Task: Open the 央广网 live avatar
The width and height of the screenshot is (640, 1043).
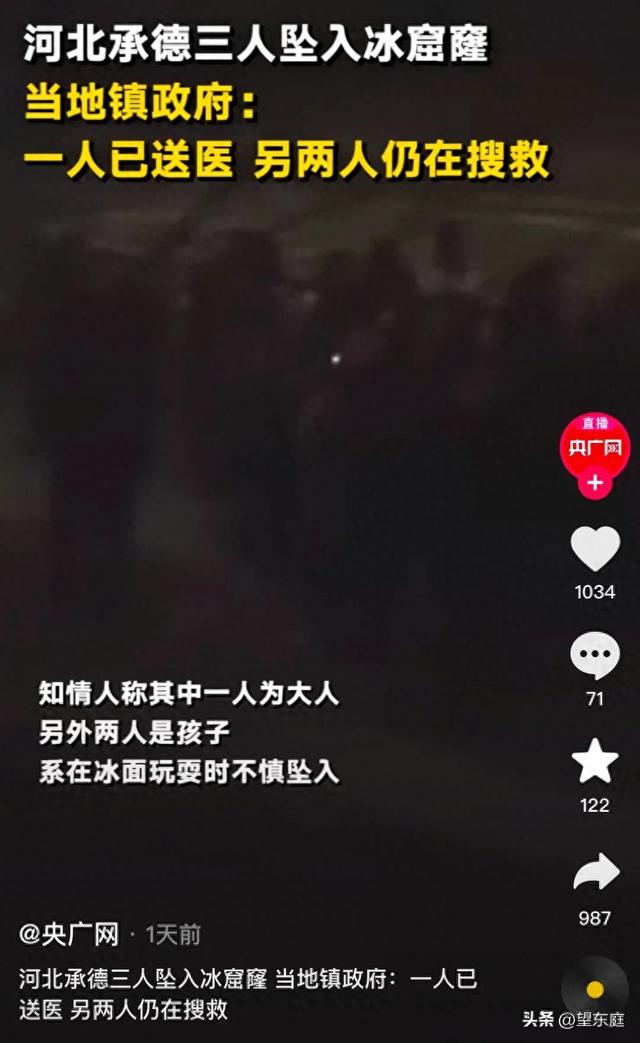Action: [594, 445]
